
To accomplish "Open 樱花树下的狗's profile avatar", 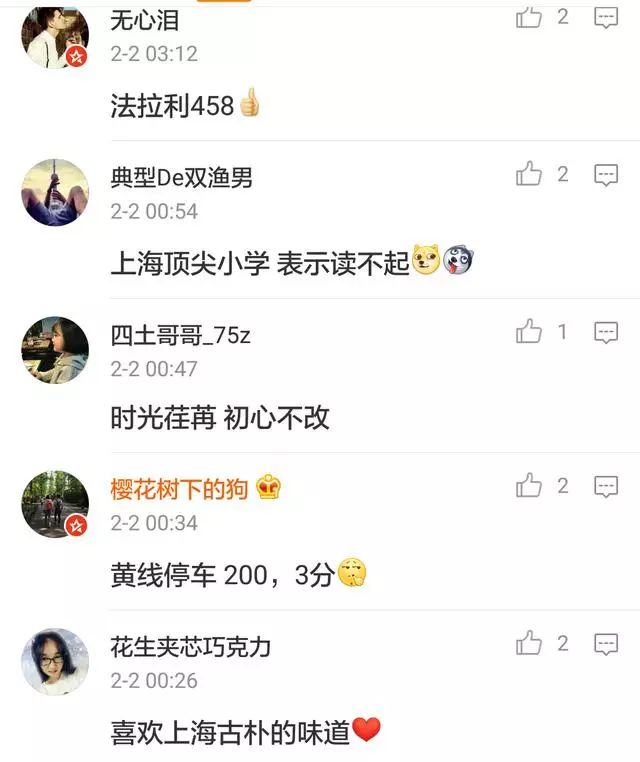I will point(55,504).
